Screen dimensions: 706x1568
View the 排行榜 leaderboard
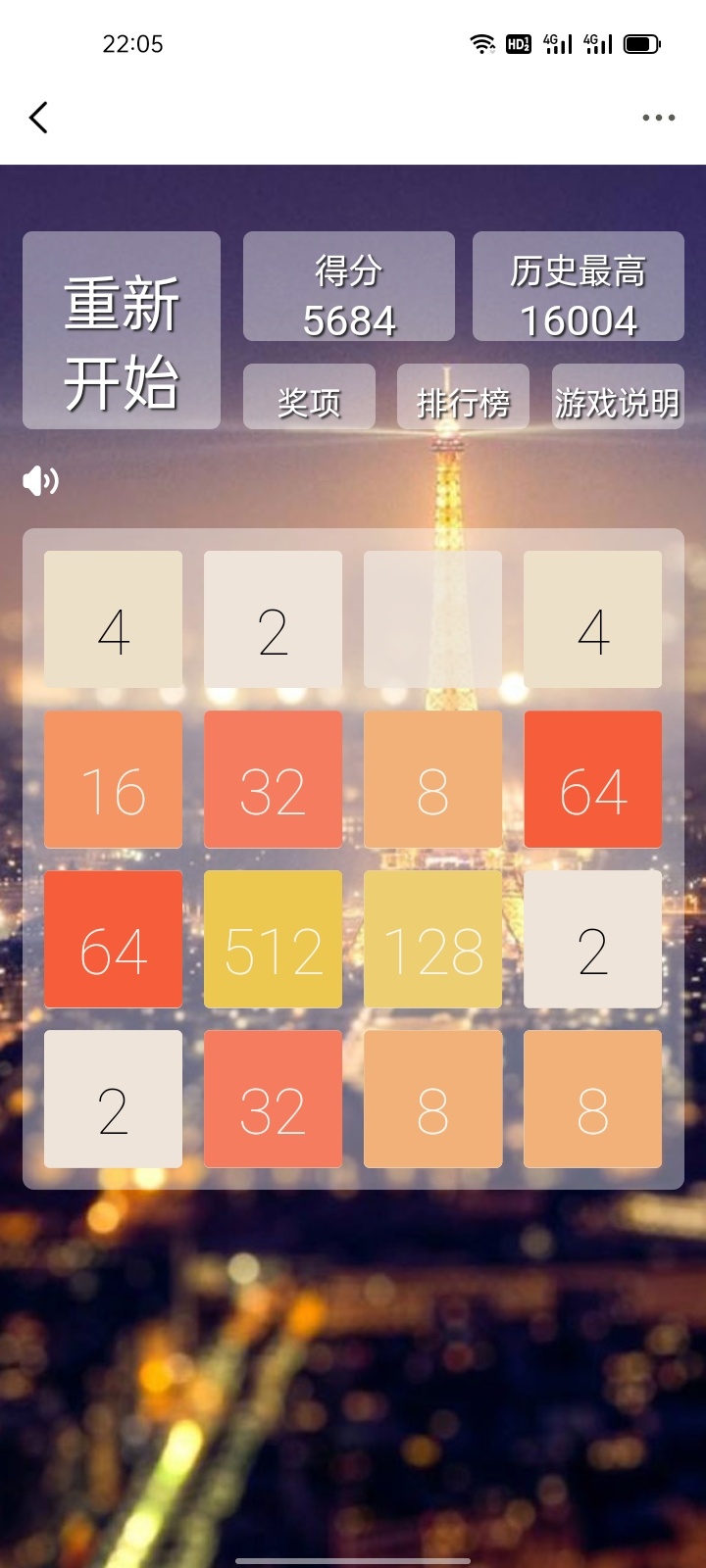coord(463,397)
